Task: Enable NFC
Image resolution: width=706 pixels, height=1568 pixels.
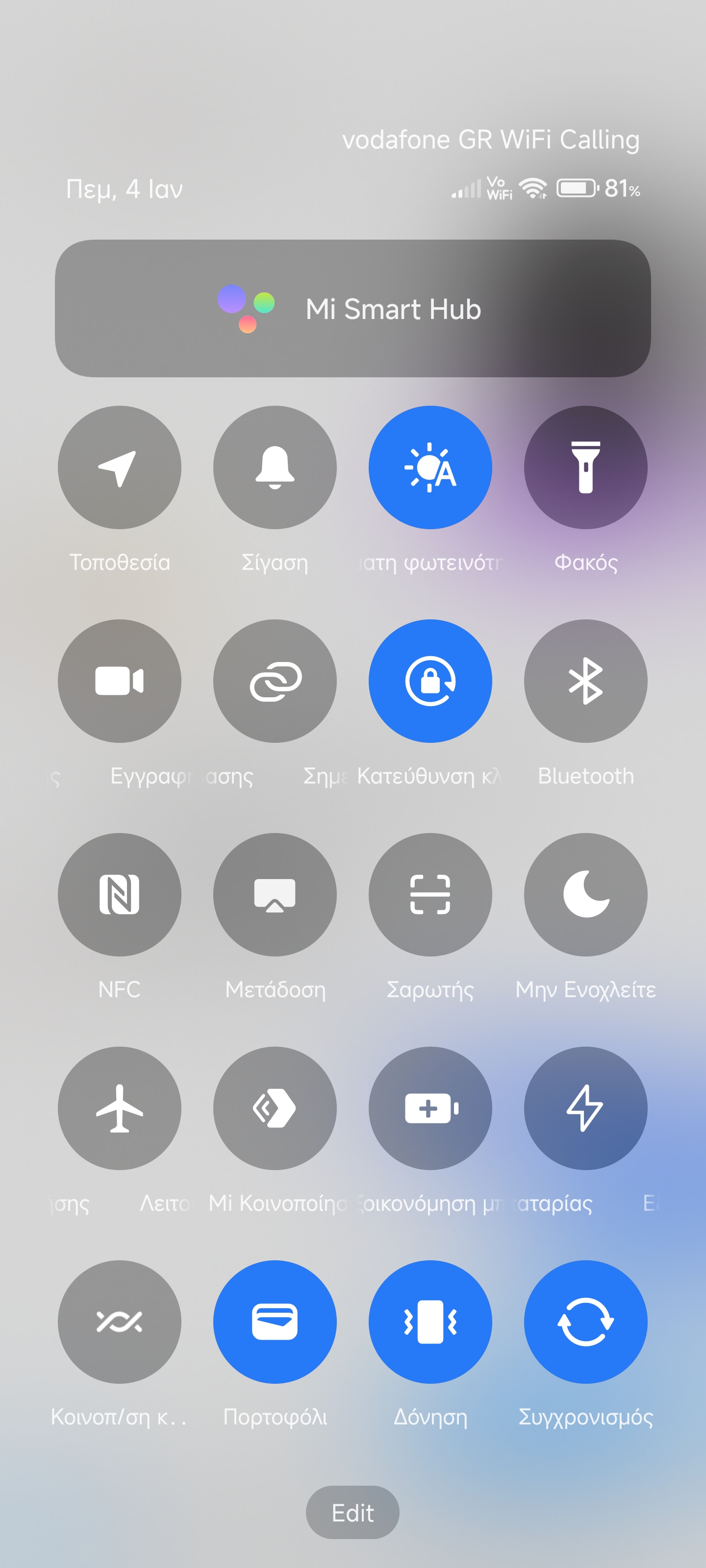Action: pyautogui.click(x=120, y=895)
